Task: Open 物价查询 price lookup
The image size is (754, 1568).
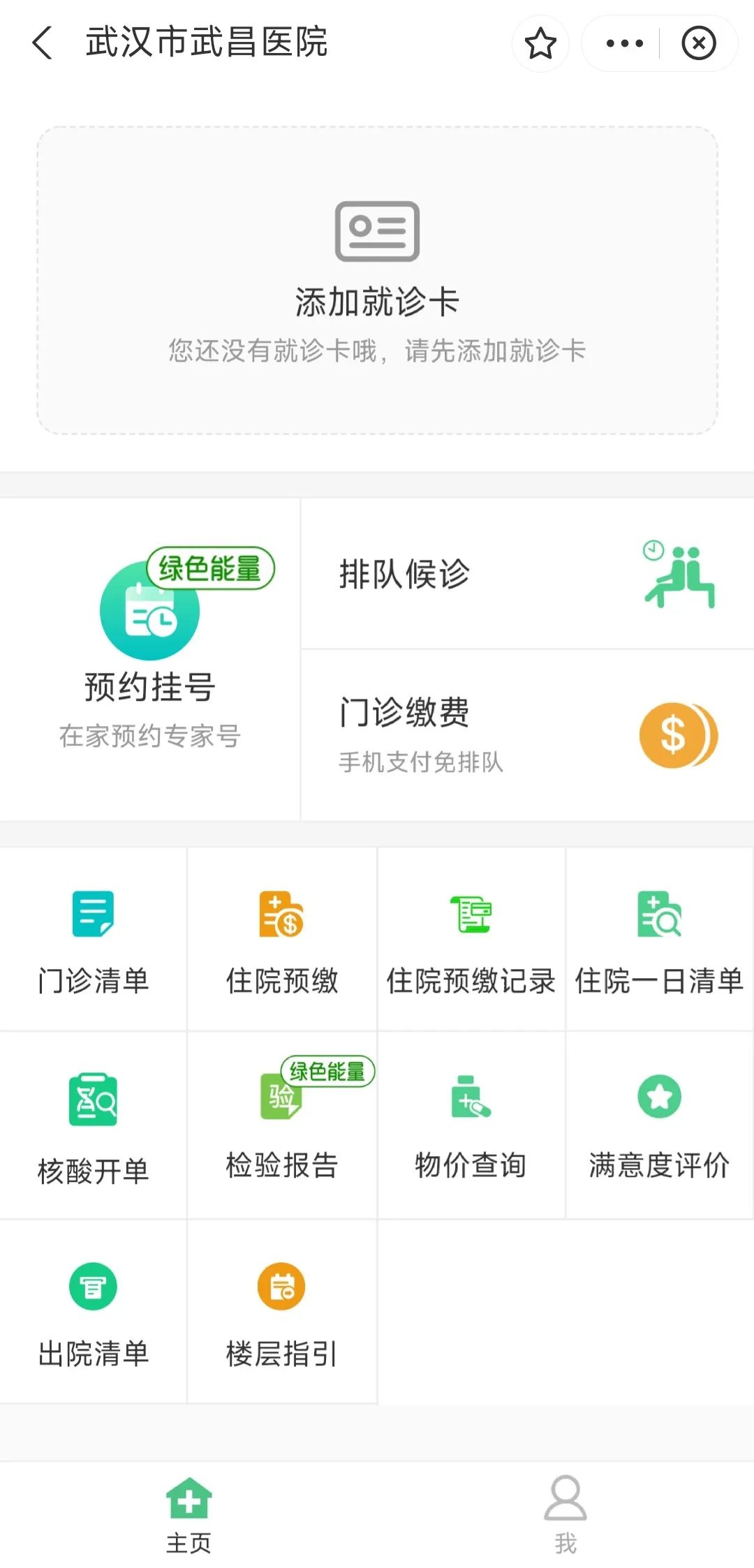Action: (x=471, y=1125)
